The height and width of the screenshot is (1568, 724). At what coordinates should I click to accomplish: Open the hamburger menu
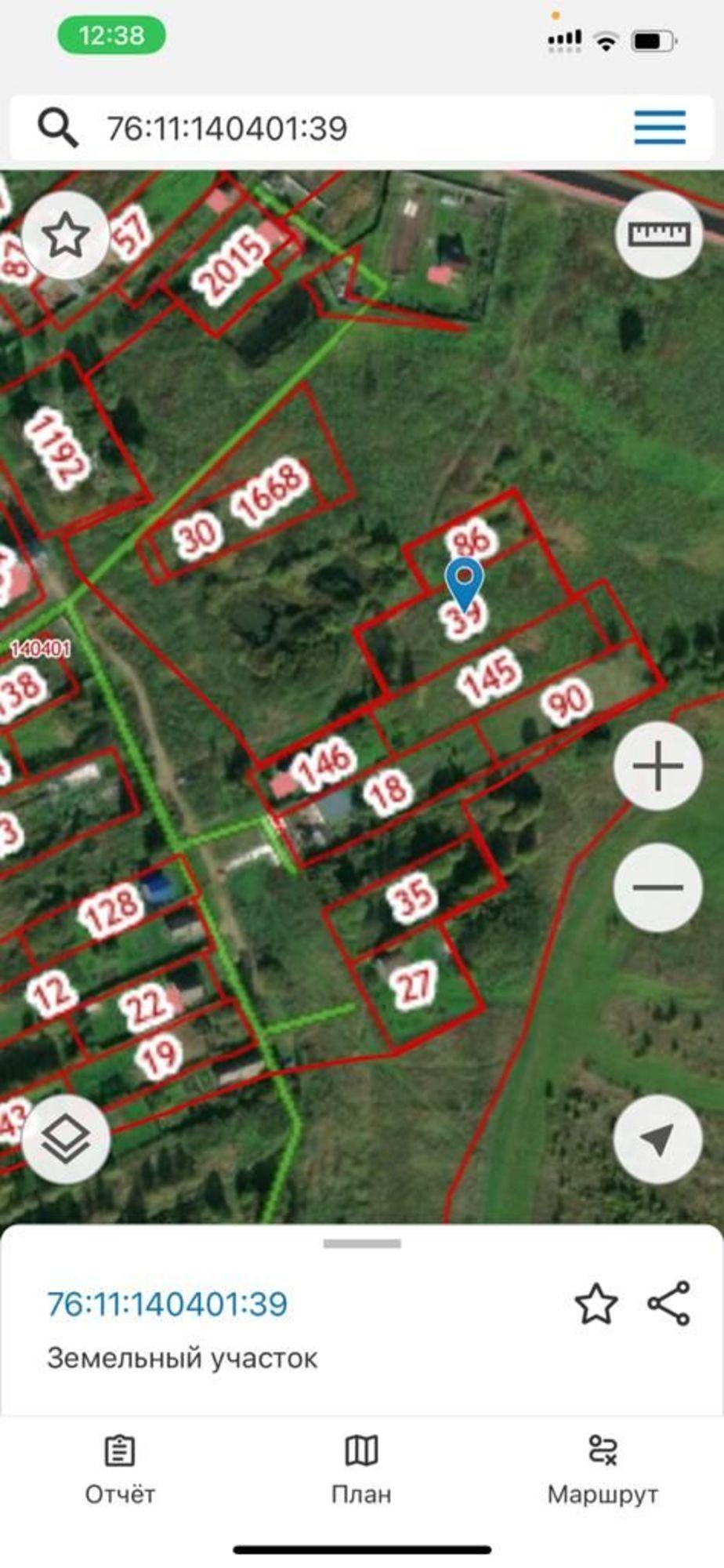click(x=659, y=128)
